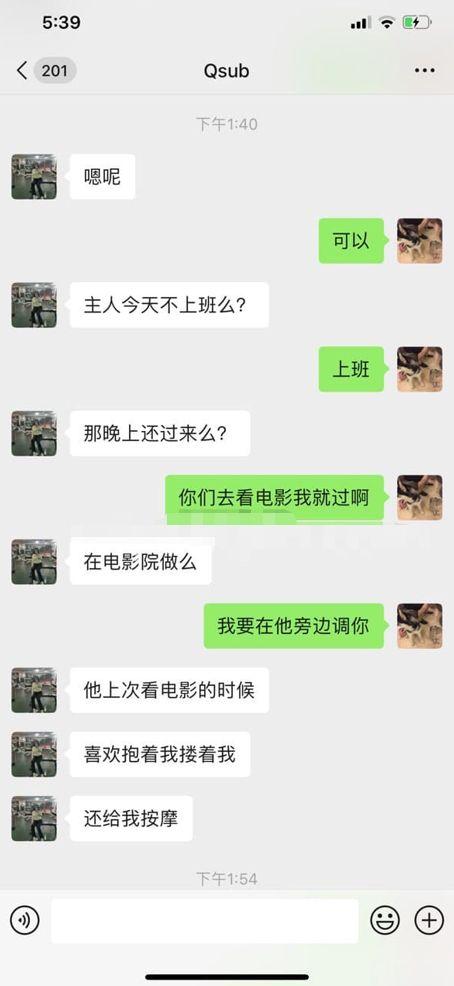The height and width of the screenshot is (986, 454).
Task: Open the emoji sticker panel
Action: 385,921
